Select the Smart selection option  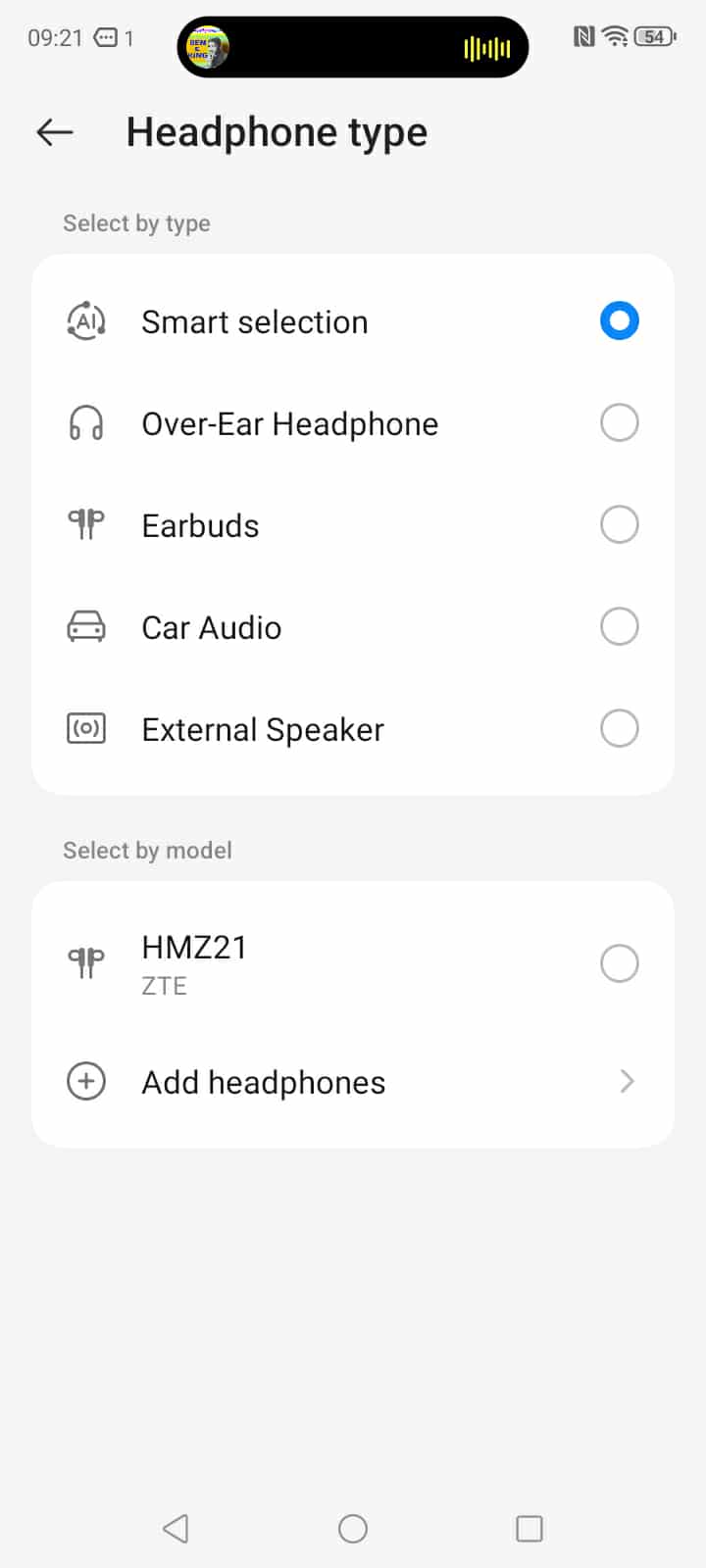pos(619,321)
